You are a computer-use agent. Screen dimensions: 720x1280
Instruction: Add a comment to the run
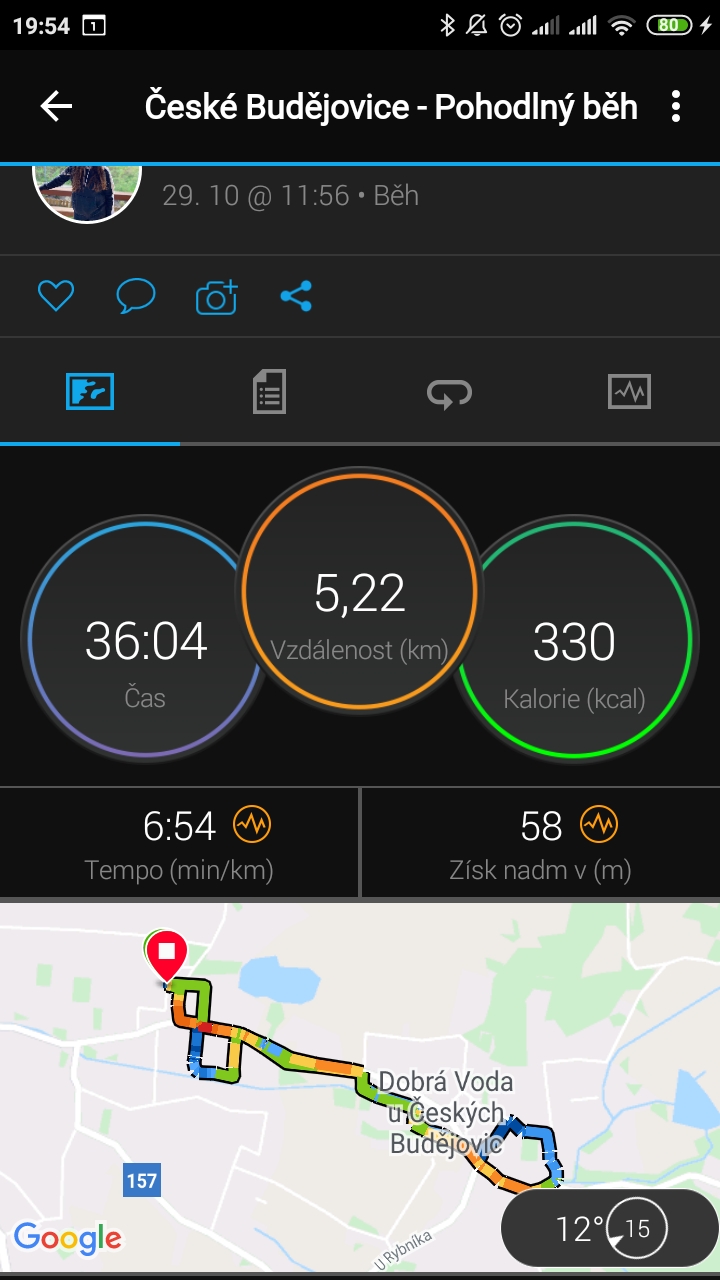coord(136,296)
